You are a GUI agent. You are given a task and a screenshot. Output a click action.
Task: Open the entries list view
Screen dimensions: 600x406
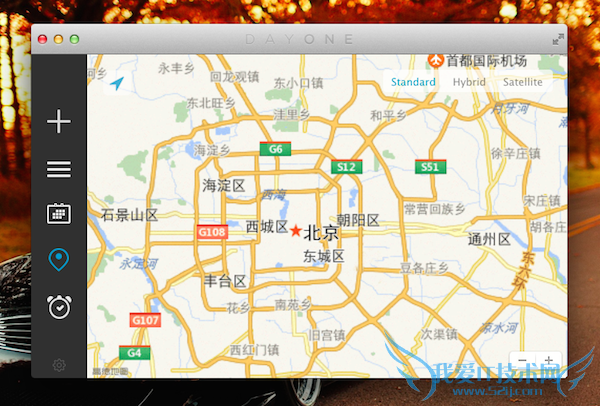[59, 169]
